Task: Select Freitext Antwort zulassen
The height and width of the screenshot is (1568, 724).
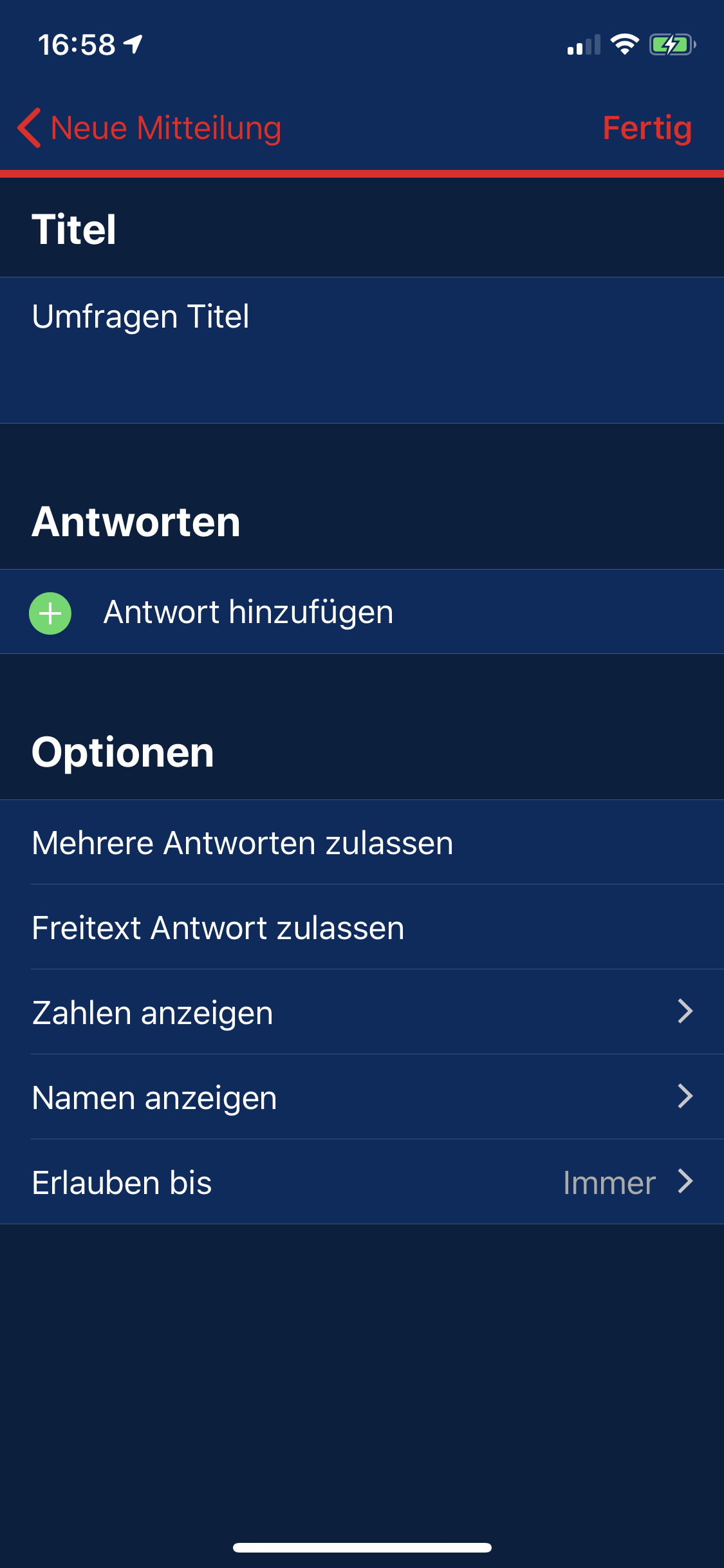Action: tap(362, 927)
